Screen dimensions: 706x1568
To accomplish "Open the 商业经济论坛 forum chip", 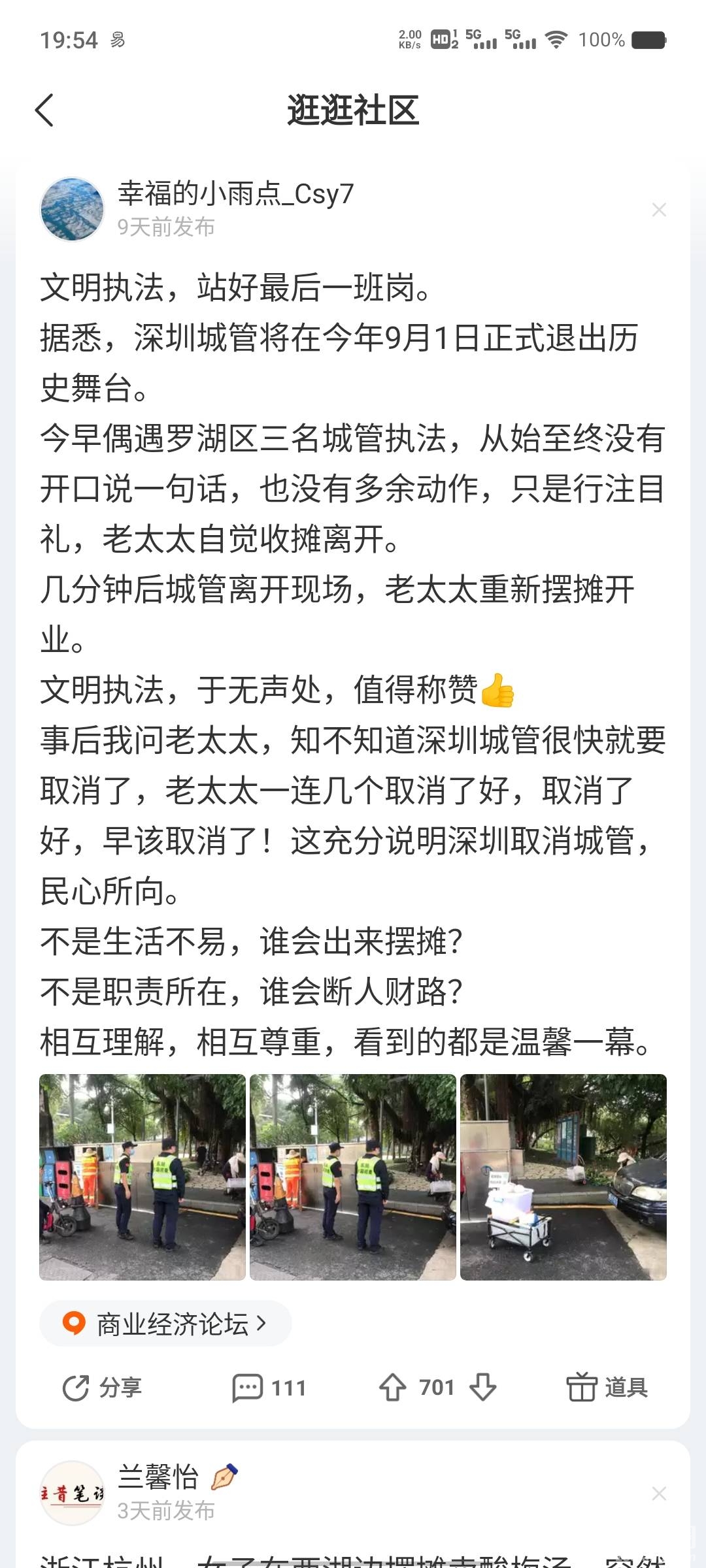I will tap(165, 1324).
